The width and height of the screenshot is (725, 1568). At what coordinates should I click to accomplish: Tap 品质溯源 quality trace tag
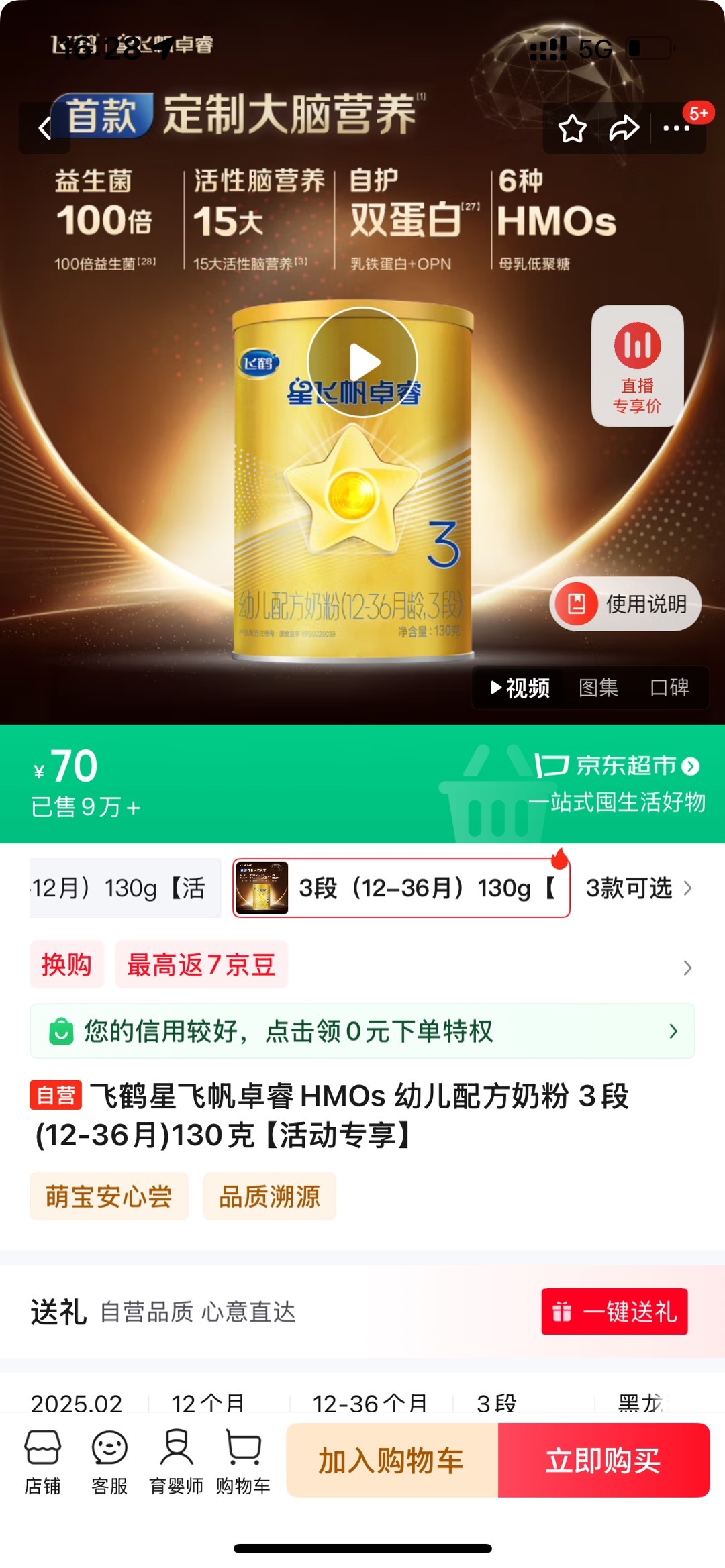269,1196
